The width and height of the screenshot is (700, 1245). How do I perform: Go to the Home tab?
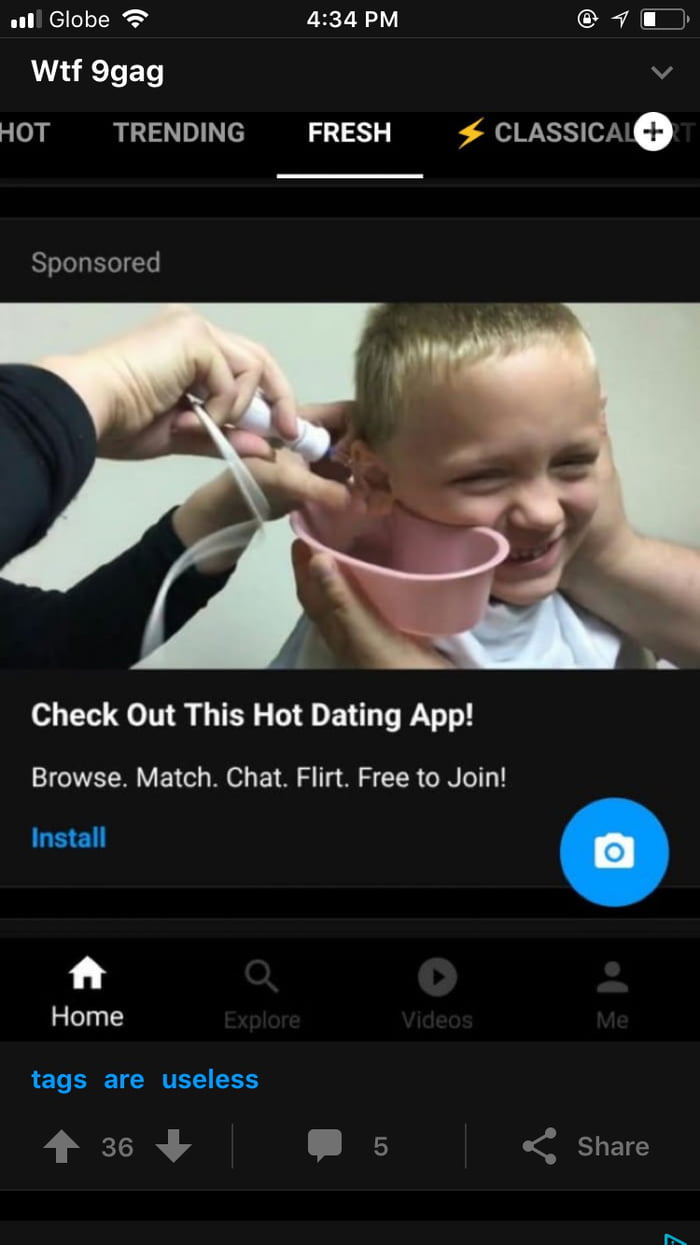point(87,993)
